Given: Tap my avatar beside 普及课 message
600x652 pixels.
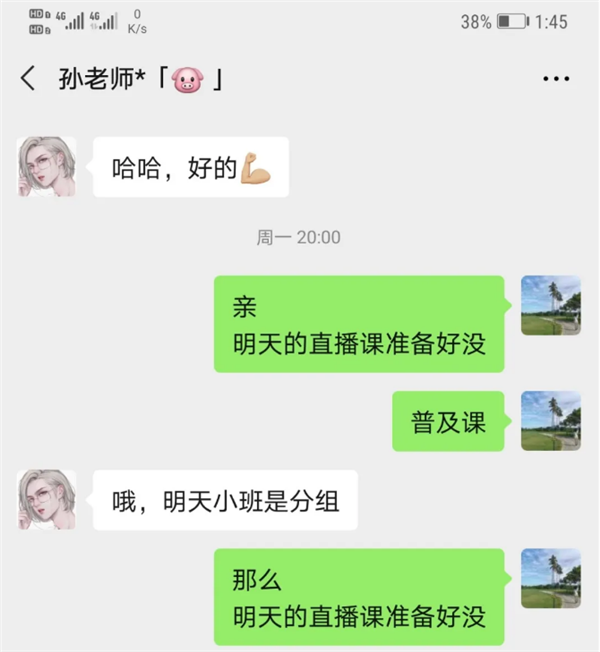Looking at the screenshot, I should click(551, 421).
